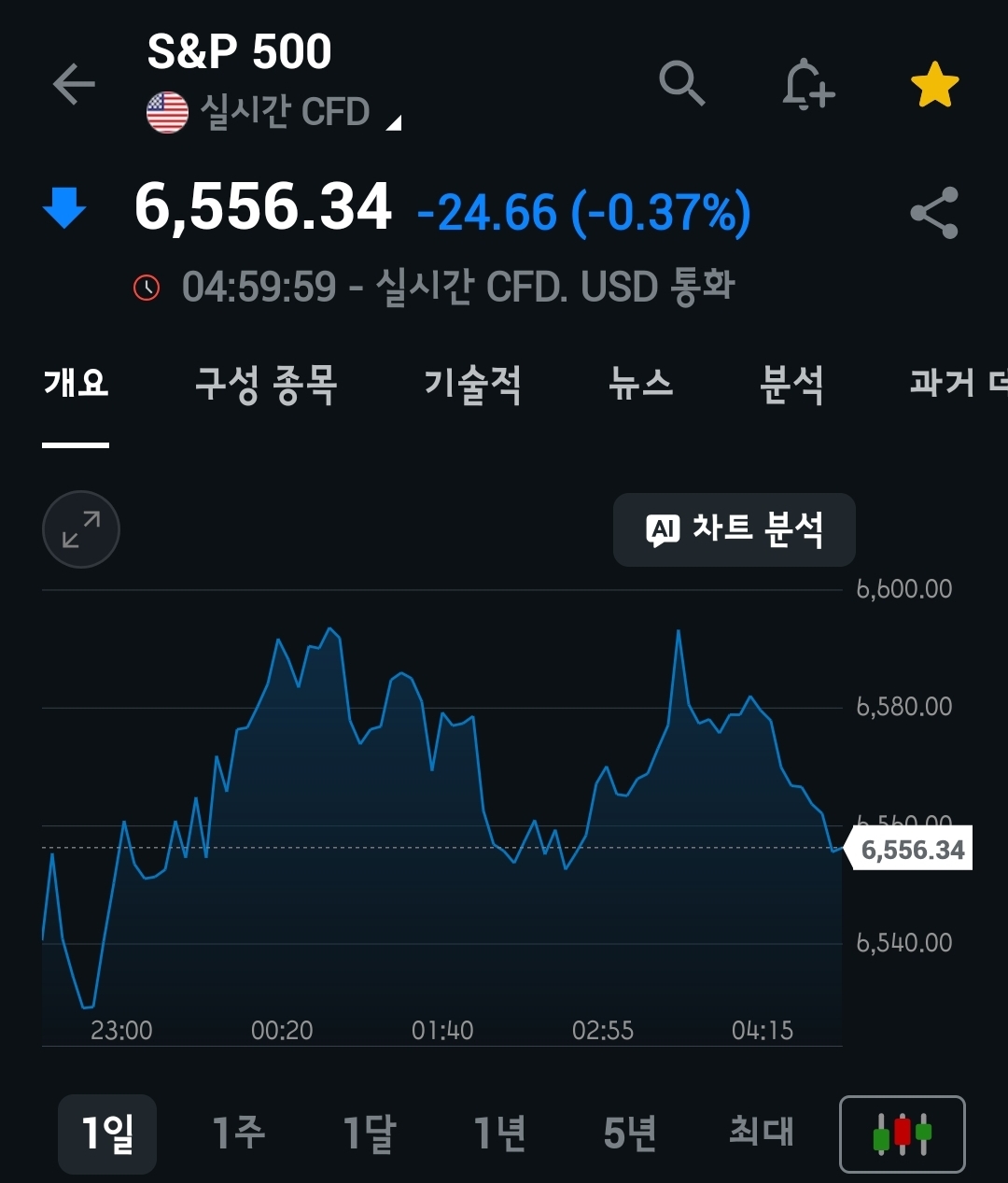Select the 1일 chart range
This screenshot has width=1008, height=1183.
pyautogui.click(x=107, y=1134)
